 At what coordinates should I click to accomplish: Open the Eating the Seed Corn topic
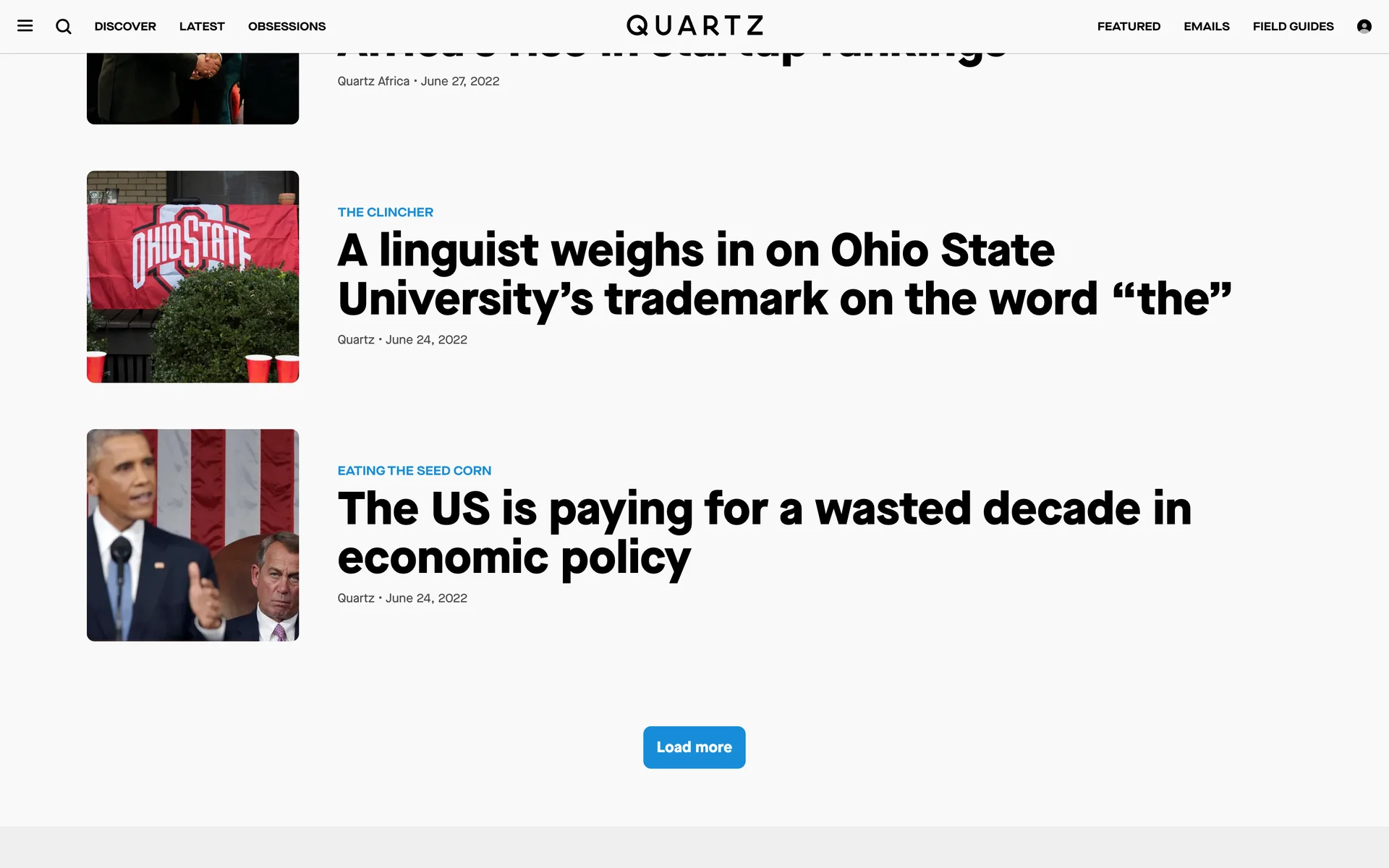tap(414, 470)
